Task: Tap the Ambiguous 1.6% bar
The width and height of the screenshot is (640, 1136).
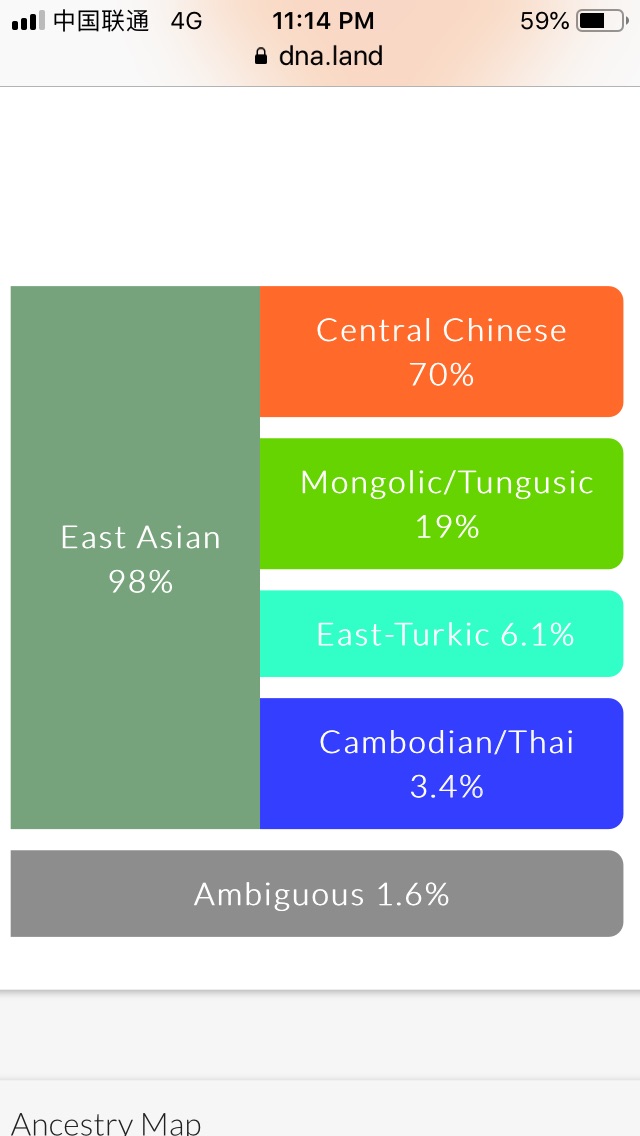Action: pyautogui.click(x=317, y=893)
